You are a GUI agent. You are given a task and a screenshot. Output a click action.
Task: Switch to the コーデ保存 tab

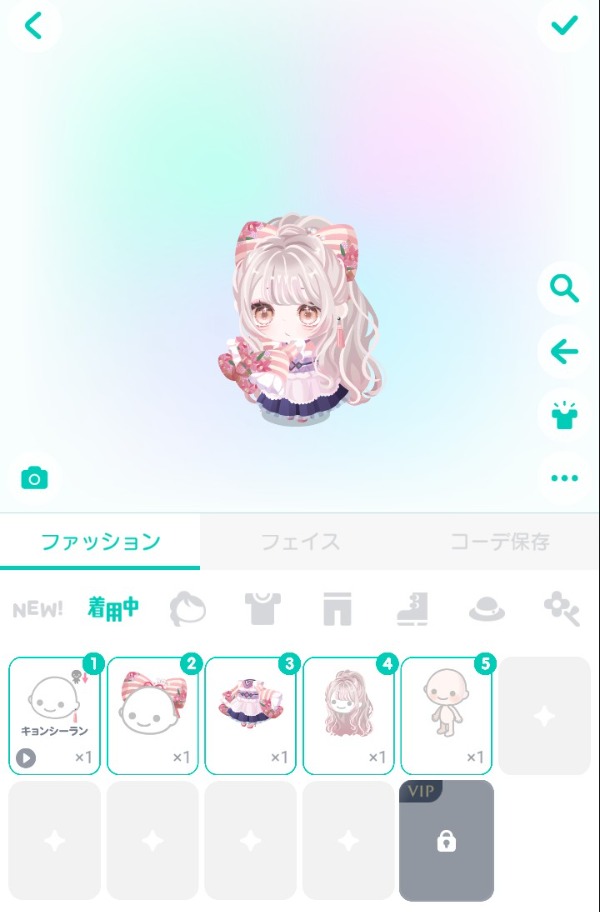click(499, 542)
